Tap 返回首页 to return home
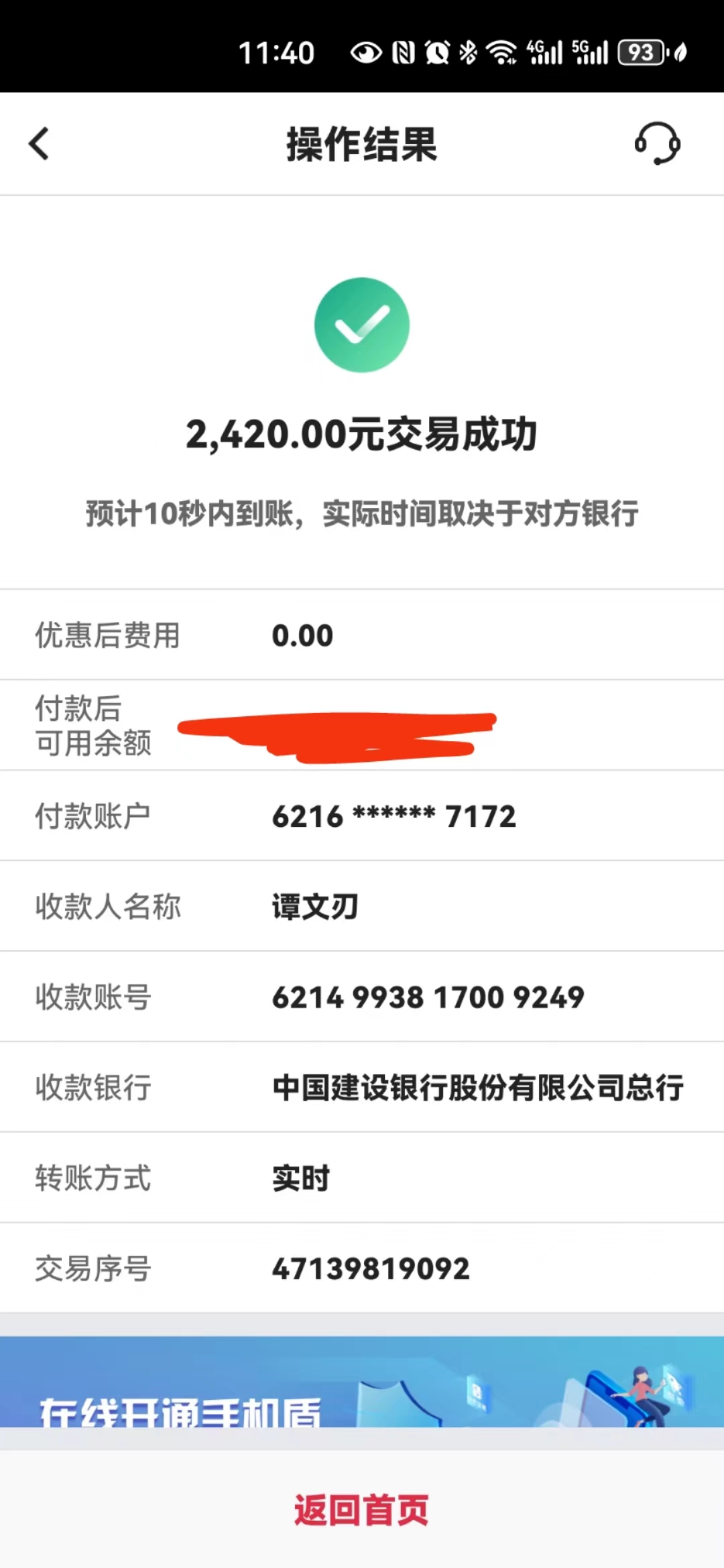Viewport: 724px width, 1568px height. (362, 1510)
